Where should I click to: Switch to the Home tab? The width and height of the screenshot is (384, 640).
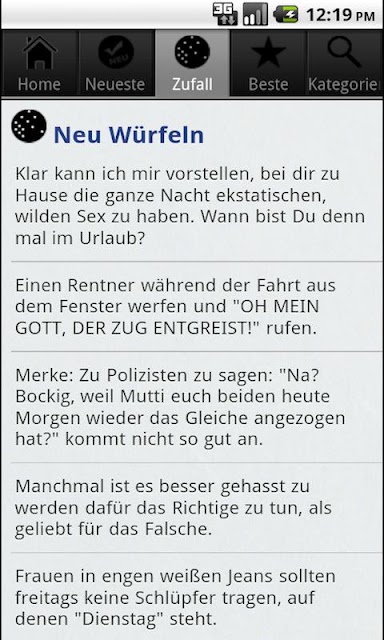click(40, 63)
